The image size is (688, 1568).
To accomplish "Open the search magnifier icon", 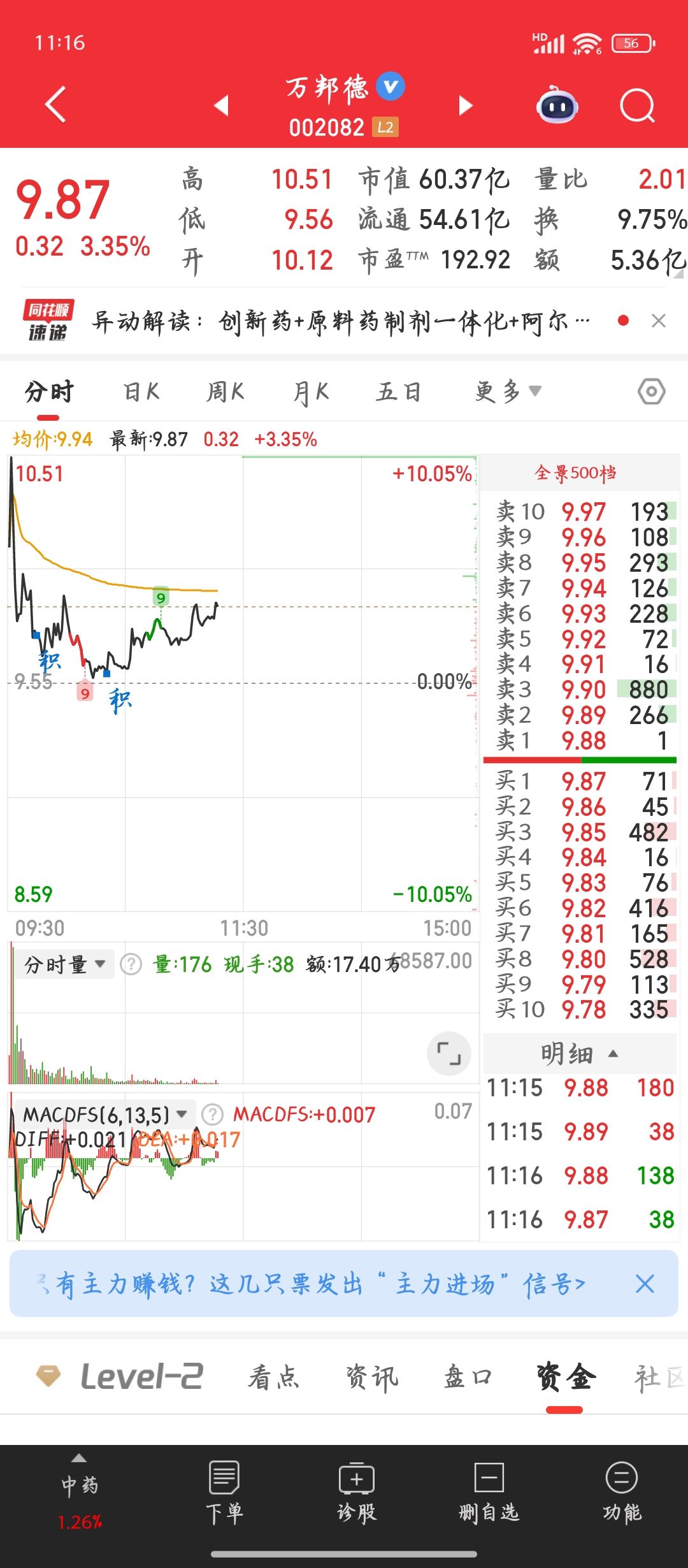I will [x=637, y=105].
